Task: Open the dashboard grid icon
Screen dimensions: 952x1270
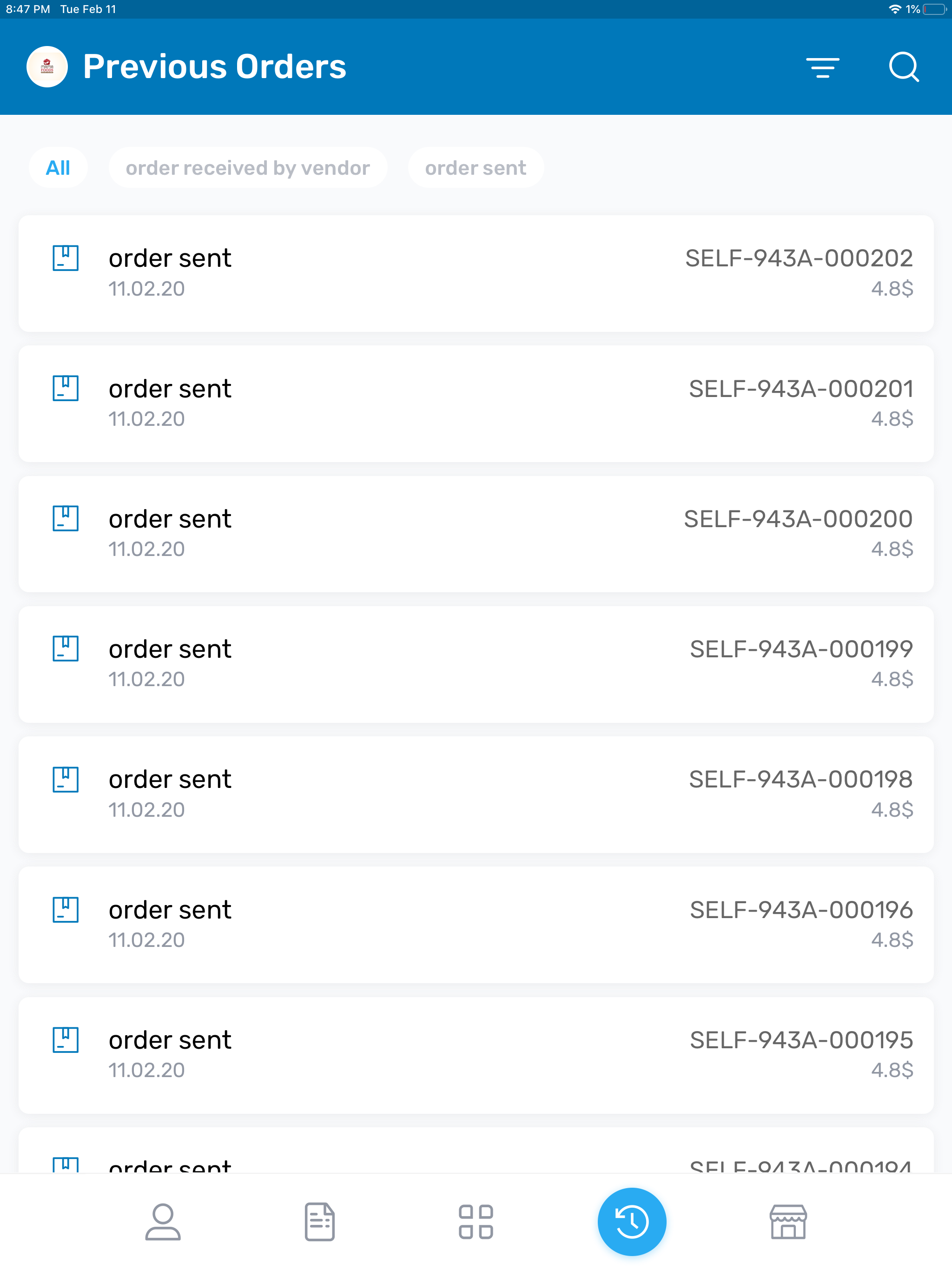Action: (x=476, y=1222)
